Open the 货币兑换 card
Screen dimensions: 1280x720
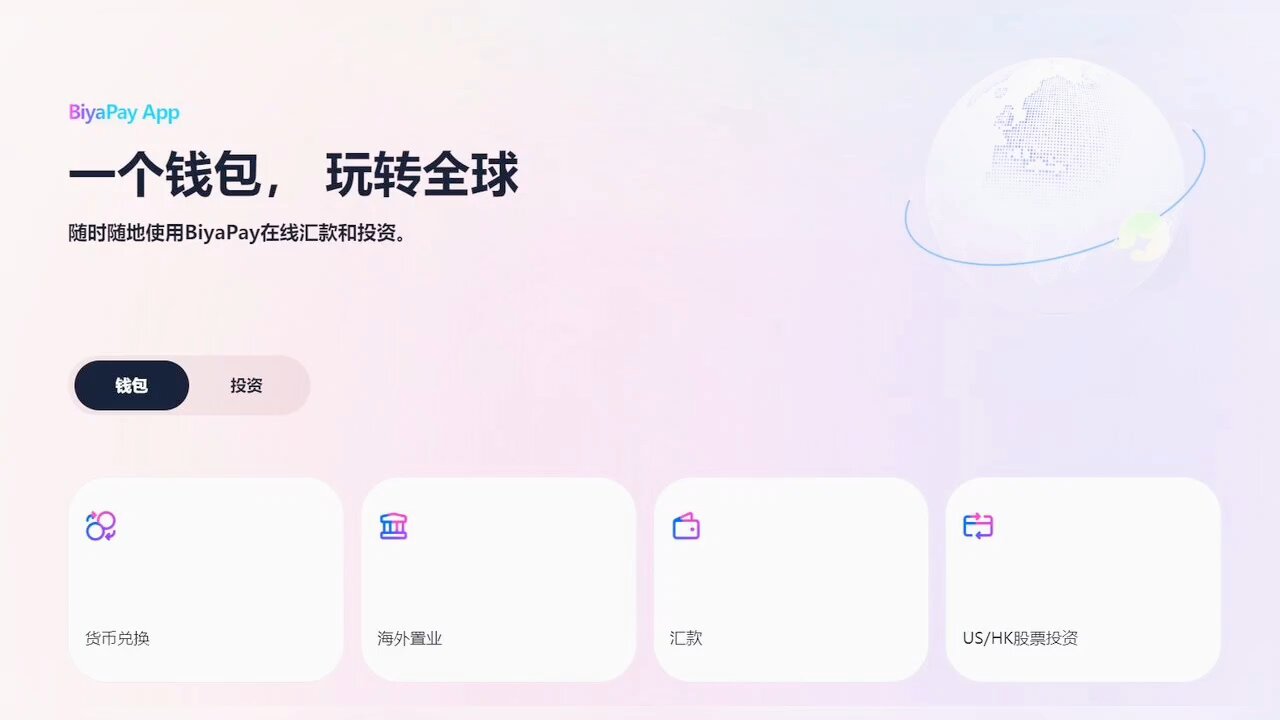(206, 580)
